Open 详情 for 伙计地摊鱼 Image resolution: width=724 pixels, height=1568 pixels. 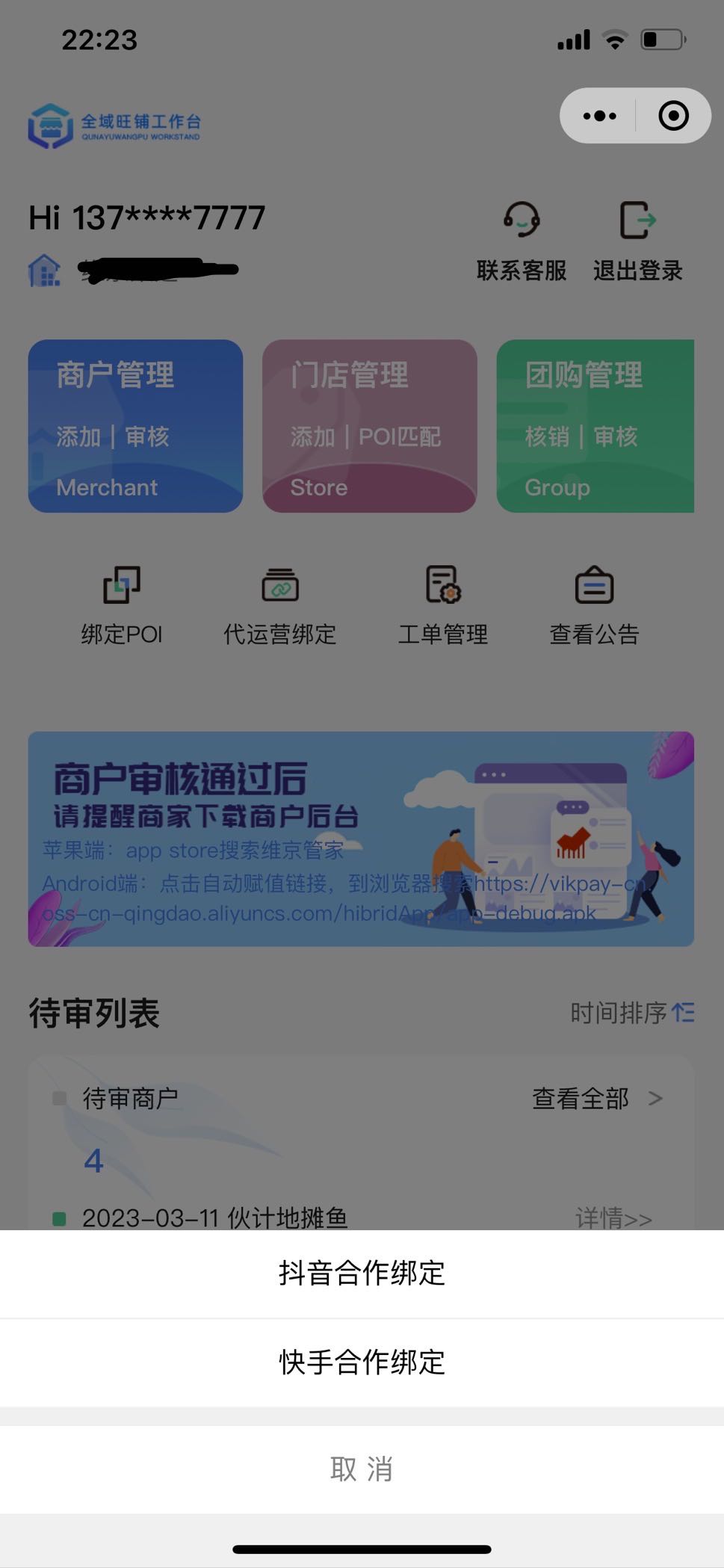pos(613,1218)
